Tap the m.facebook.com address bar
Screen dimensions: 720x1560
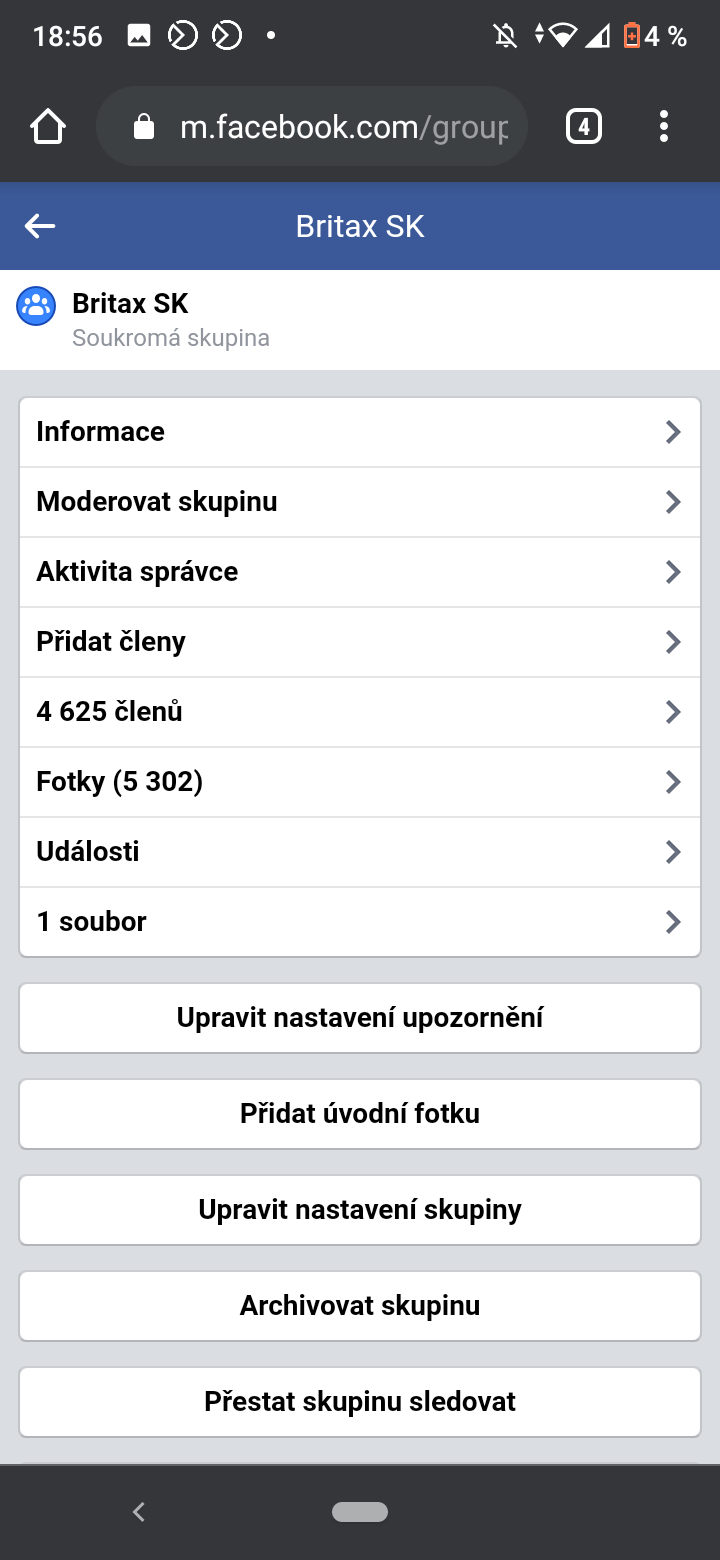311,127
